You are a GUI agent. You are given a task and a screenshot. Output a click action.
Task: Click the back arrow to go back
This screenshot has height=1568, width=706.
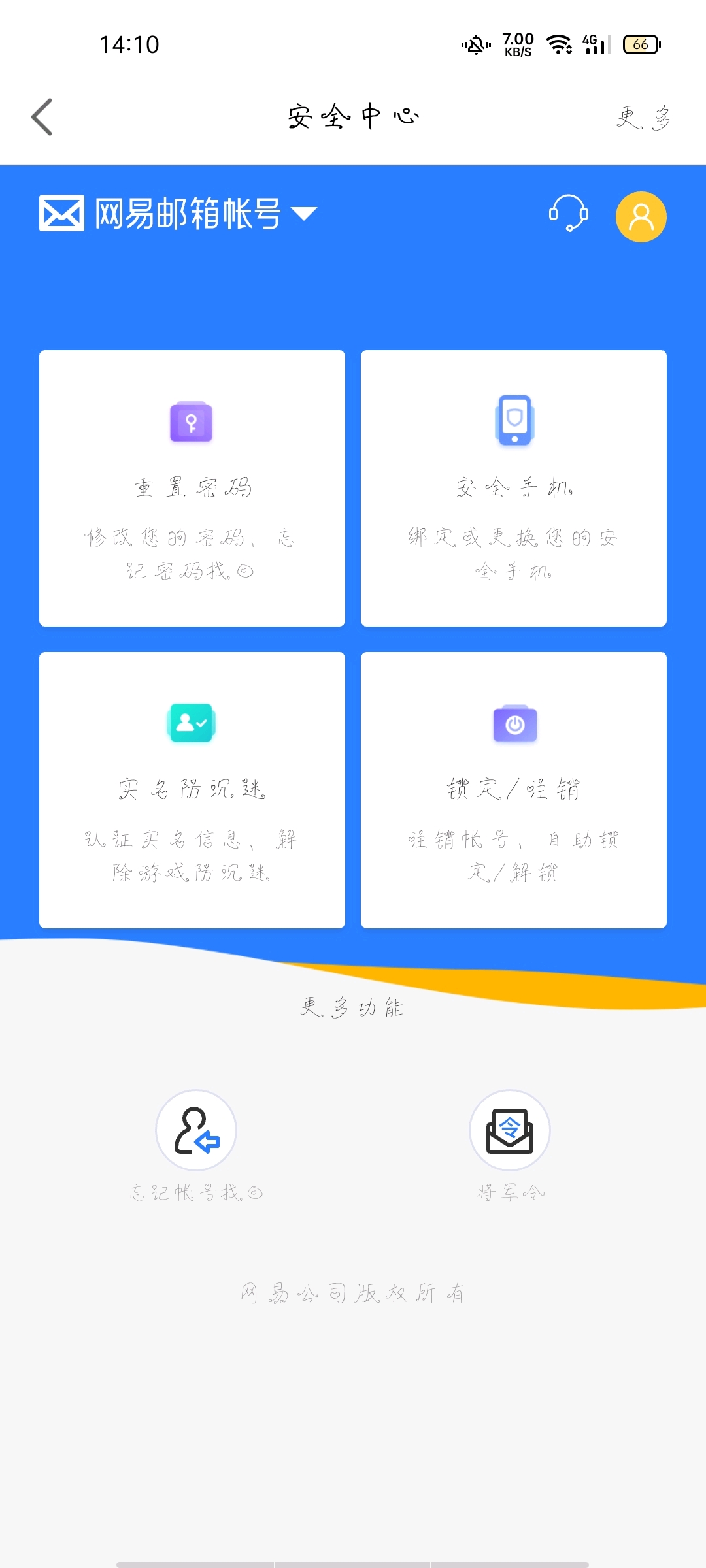(42, 116)
